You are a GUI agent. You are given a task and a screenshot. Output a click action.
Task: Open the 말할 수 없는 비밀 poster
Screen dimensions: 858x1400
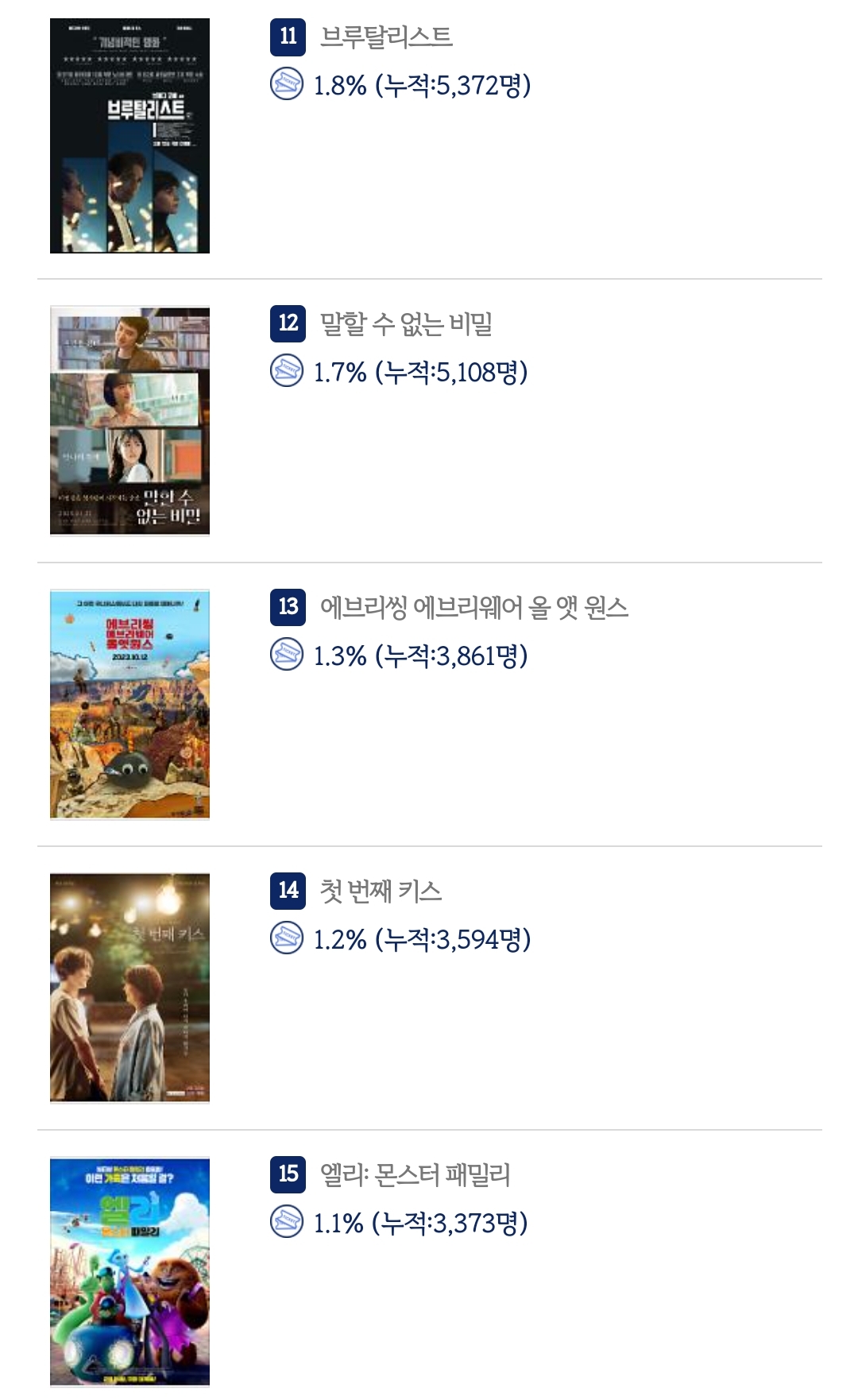pos(129,420)
